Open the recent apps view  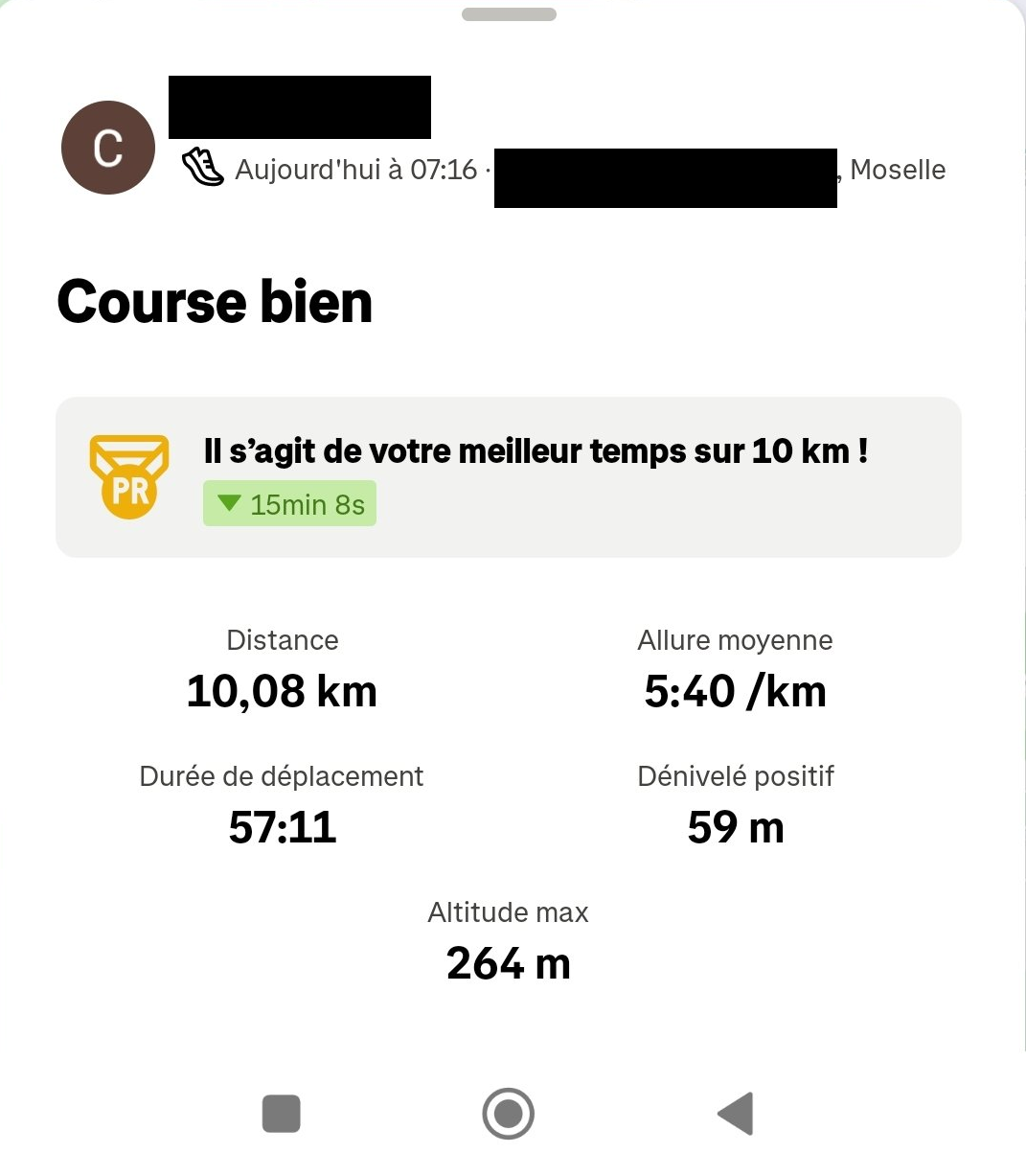point(282,1114)
